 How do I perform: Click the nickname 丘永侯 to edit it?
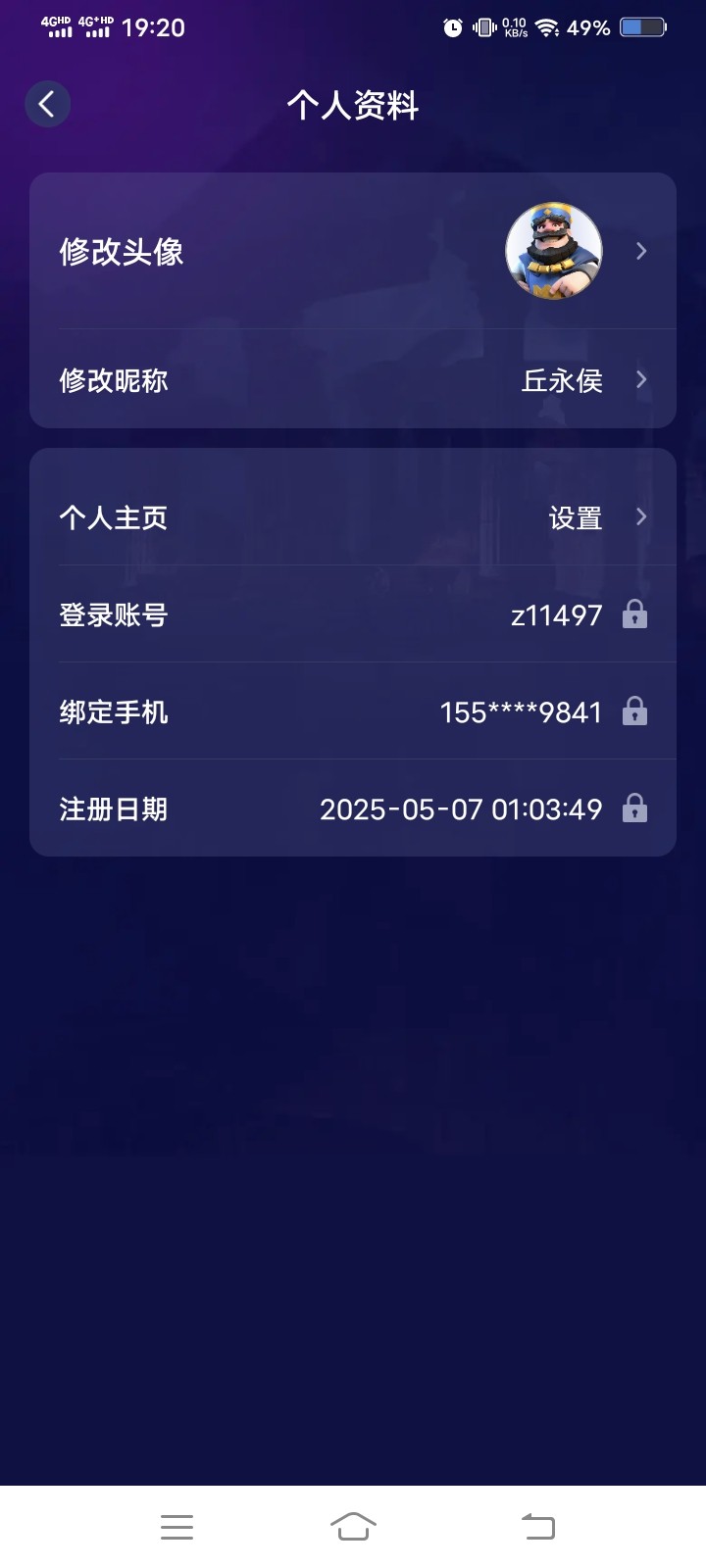click(x=561, y=380)
